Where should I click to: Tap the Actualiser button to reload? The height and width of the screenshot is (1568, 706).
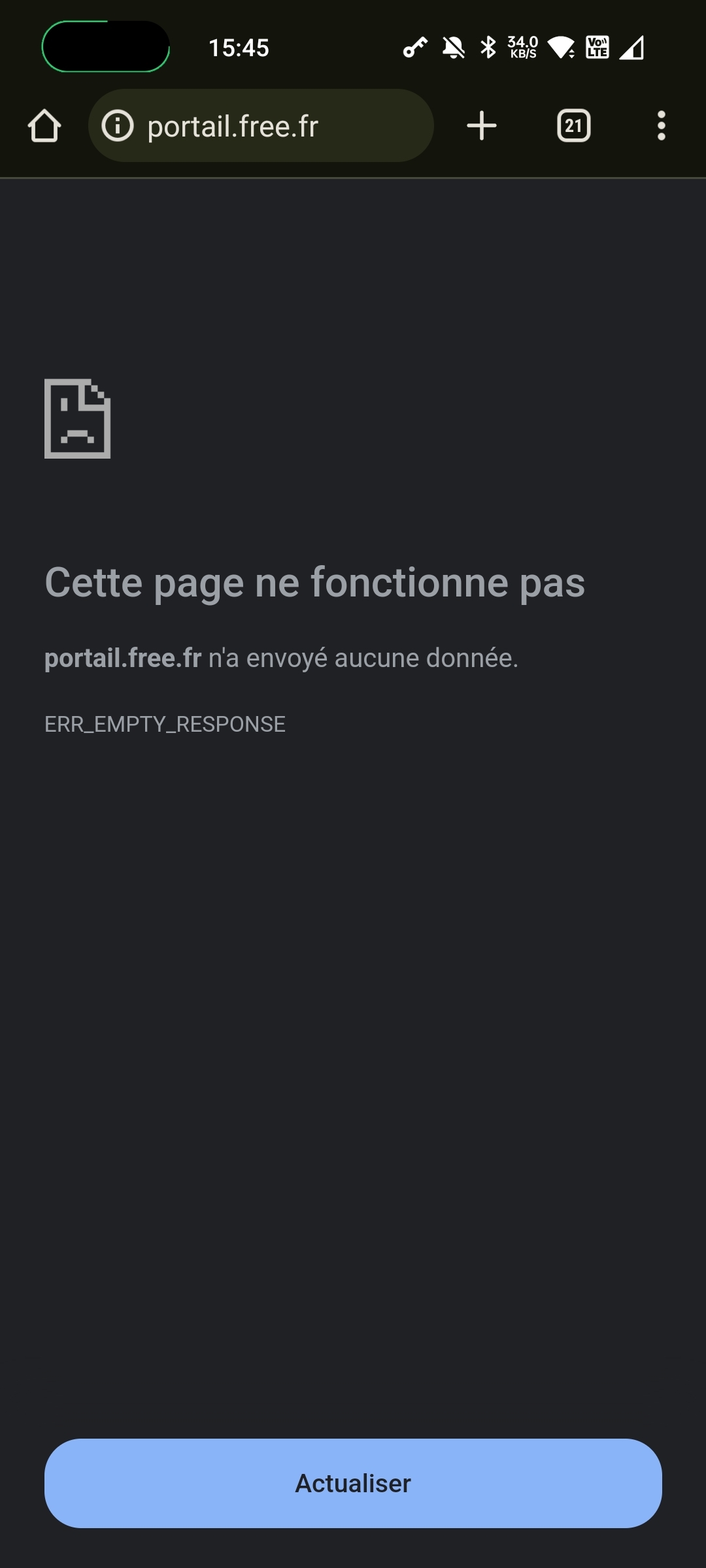point(353,1483)
